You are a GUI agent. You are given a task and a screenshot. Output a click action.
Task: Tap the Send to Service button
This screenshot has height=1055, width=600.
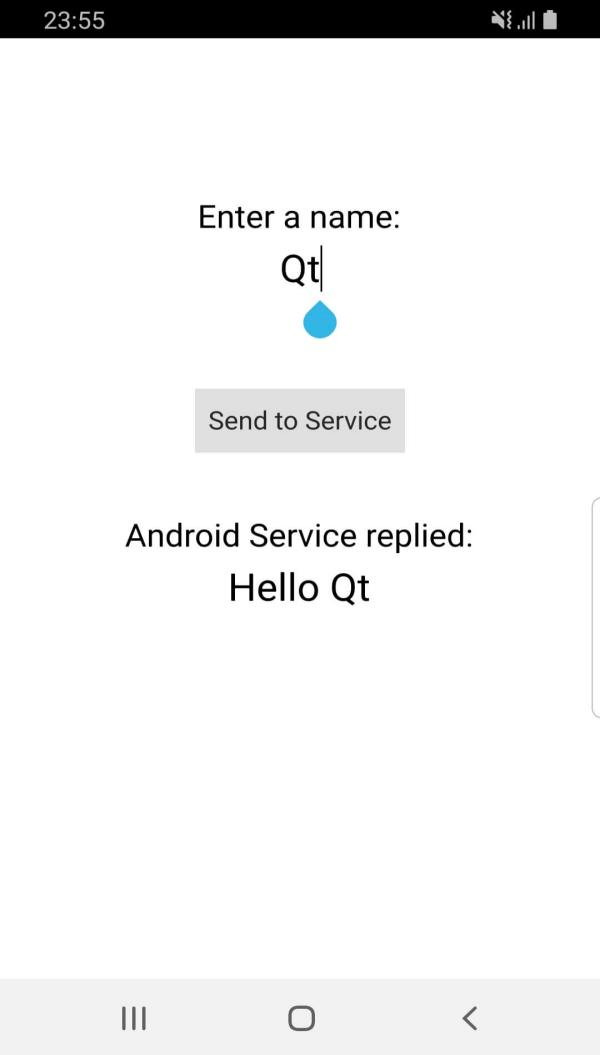(299, 420)
